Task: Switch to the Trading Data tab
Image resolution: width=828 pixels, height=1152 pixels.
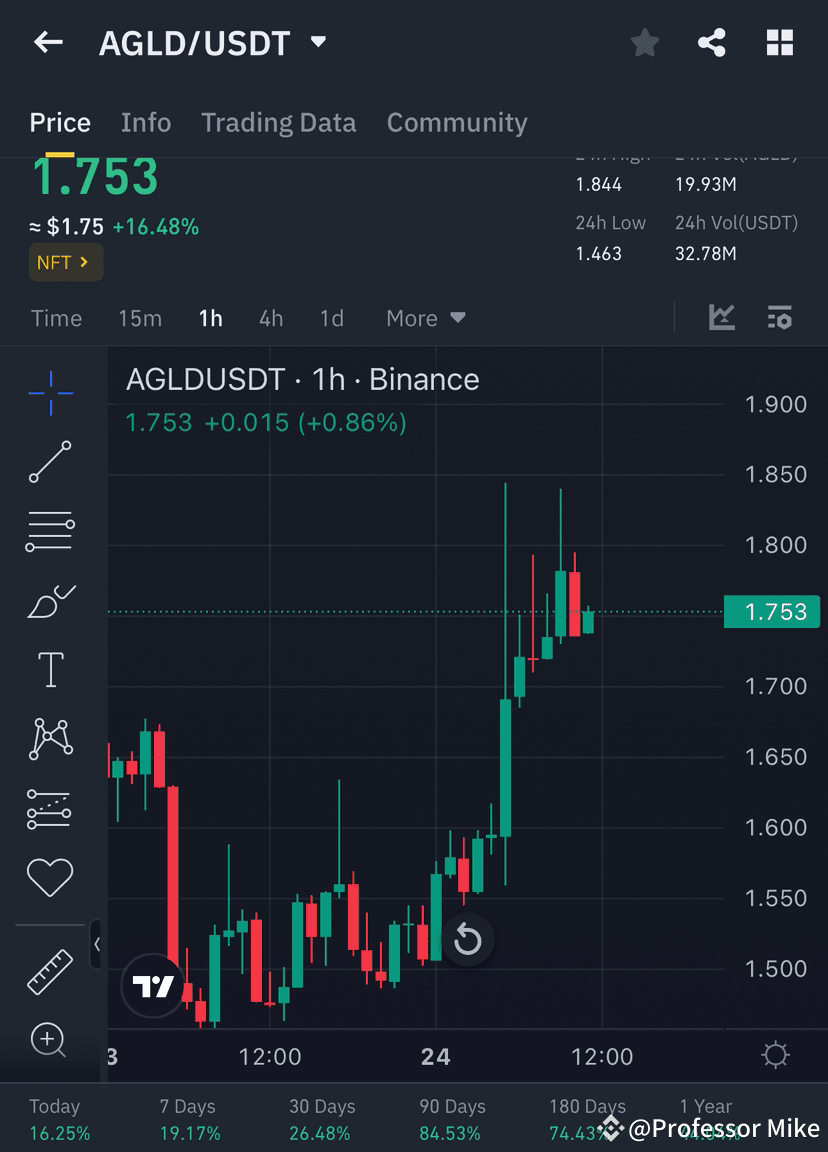Action: point(278,122)
